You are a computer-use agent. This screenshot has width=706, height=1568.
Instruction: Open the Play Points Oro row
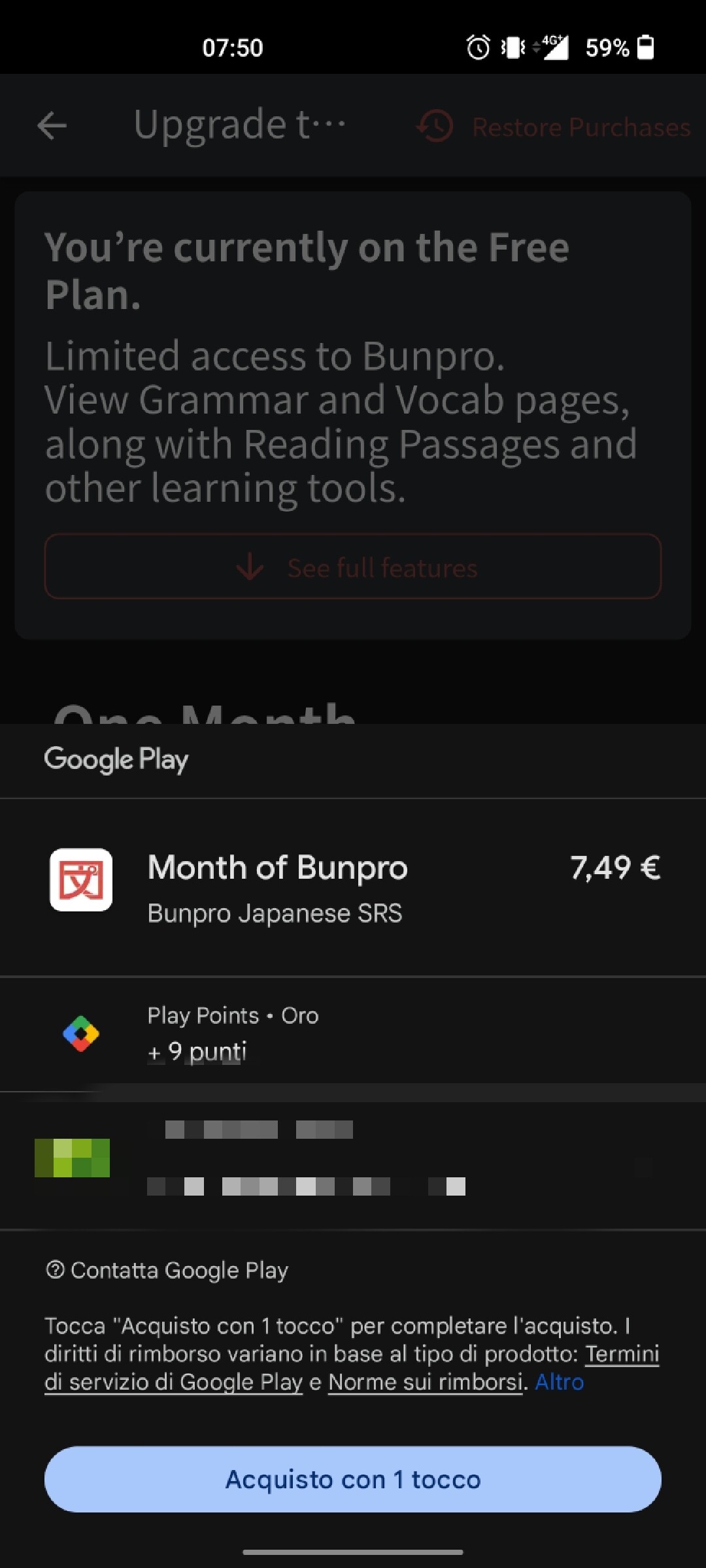pos(353,1034)
